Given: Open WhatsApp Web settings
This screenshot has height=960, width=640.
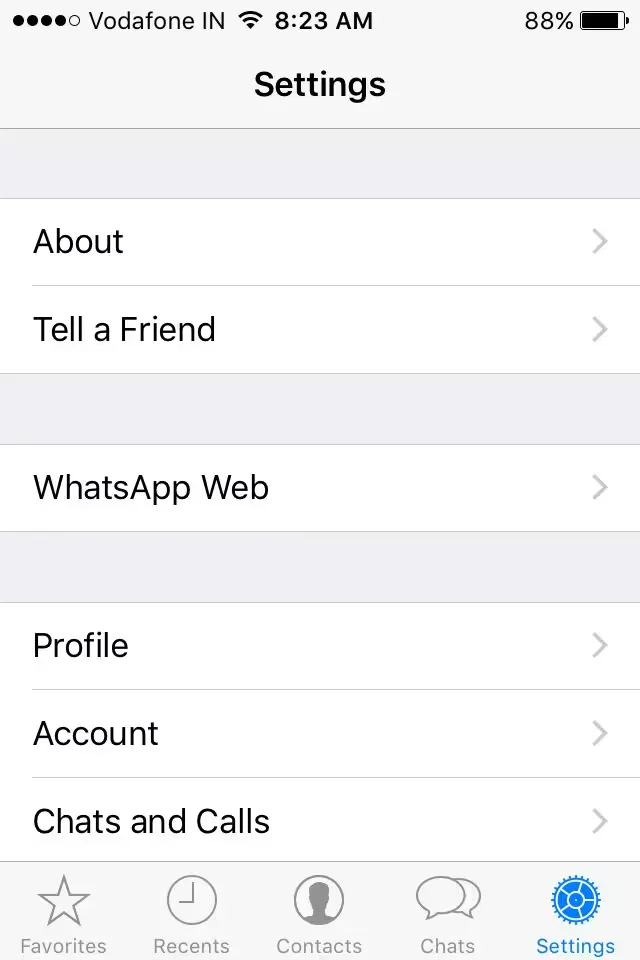Looking at the screenshot, I should pyautogui.click(x=320, y=488).
